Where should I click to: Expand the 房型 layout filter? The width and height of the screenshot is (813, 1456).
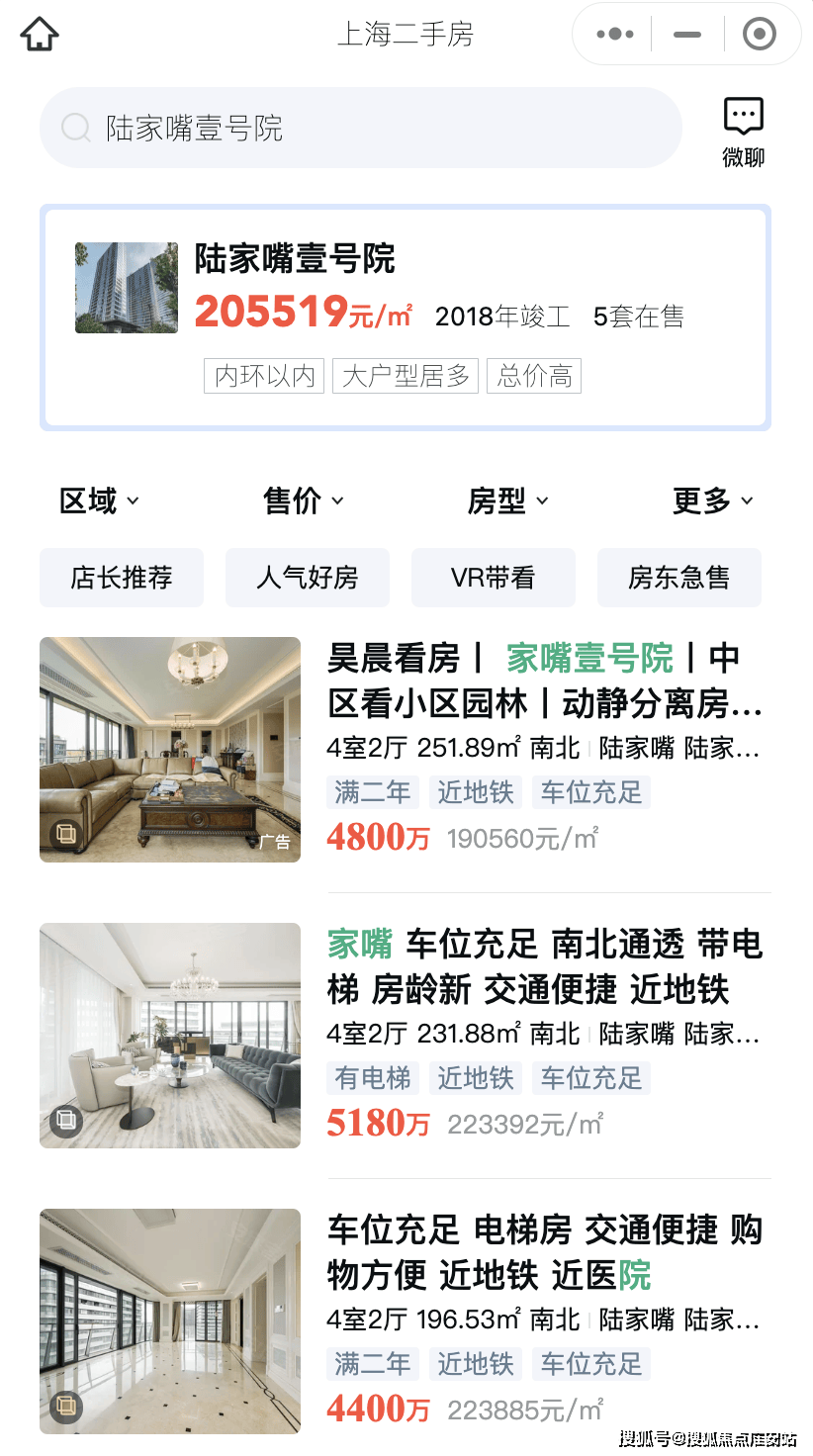click(507, 501)
